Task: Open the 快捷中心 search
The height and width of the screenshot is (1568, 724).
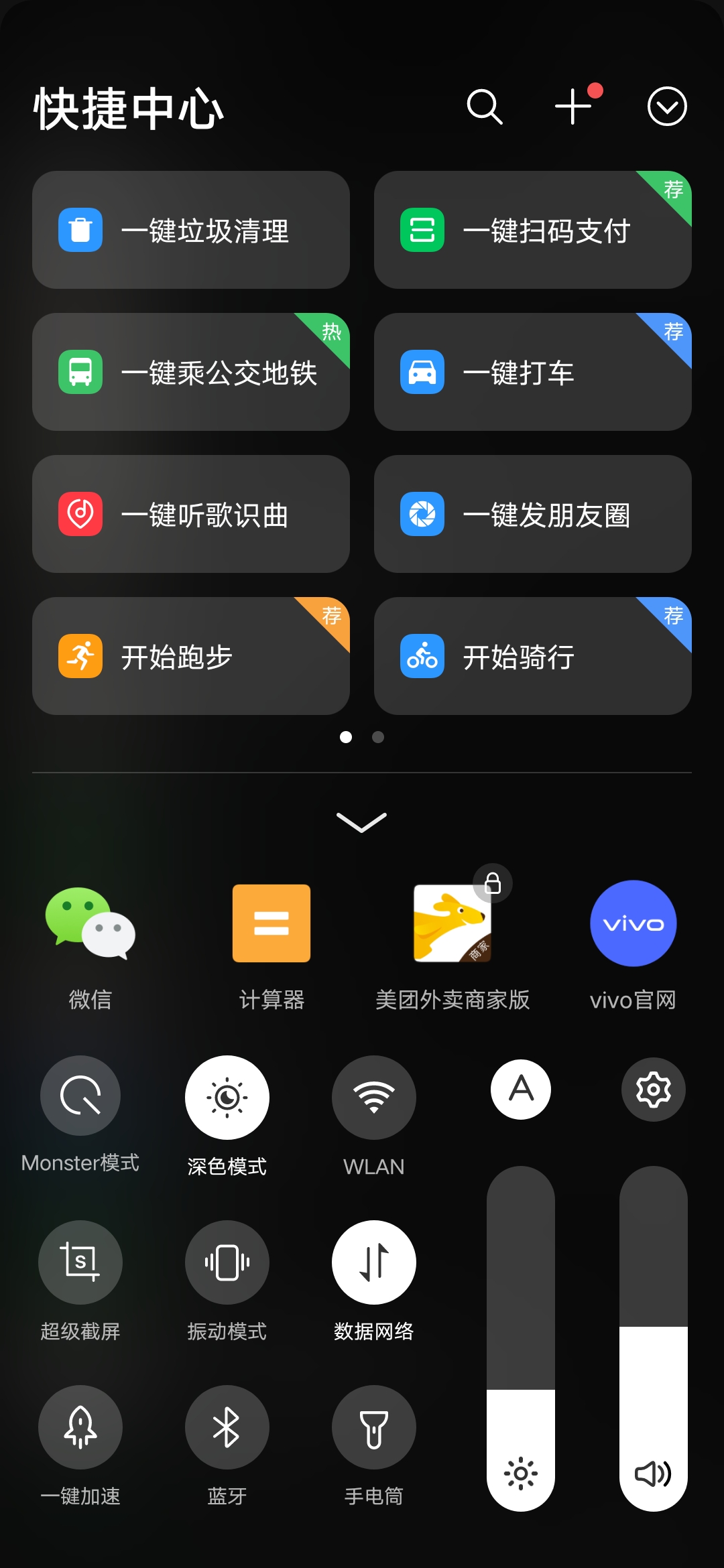Action: point(485,107)
